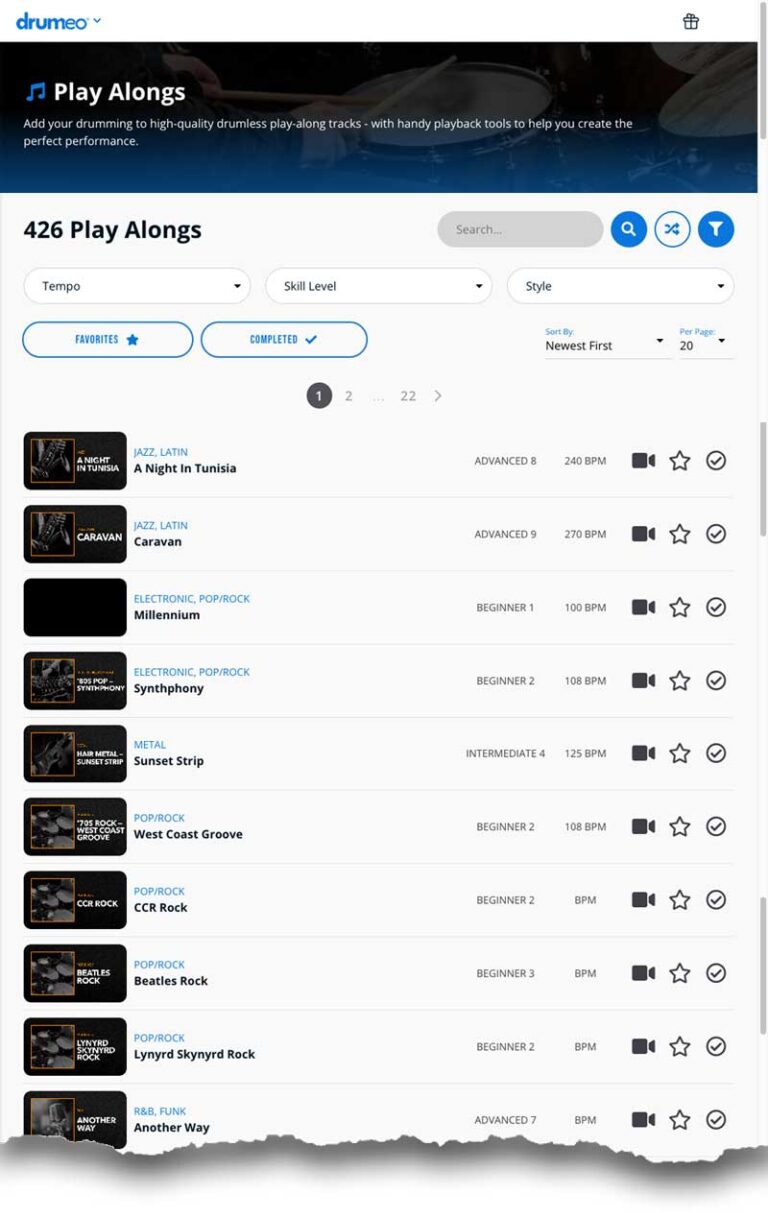This screenshot has height=1218, width=768.
Task: Click the FAVORITES button
Action: pos(107,339)
